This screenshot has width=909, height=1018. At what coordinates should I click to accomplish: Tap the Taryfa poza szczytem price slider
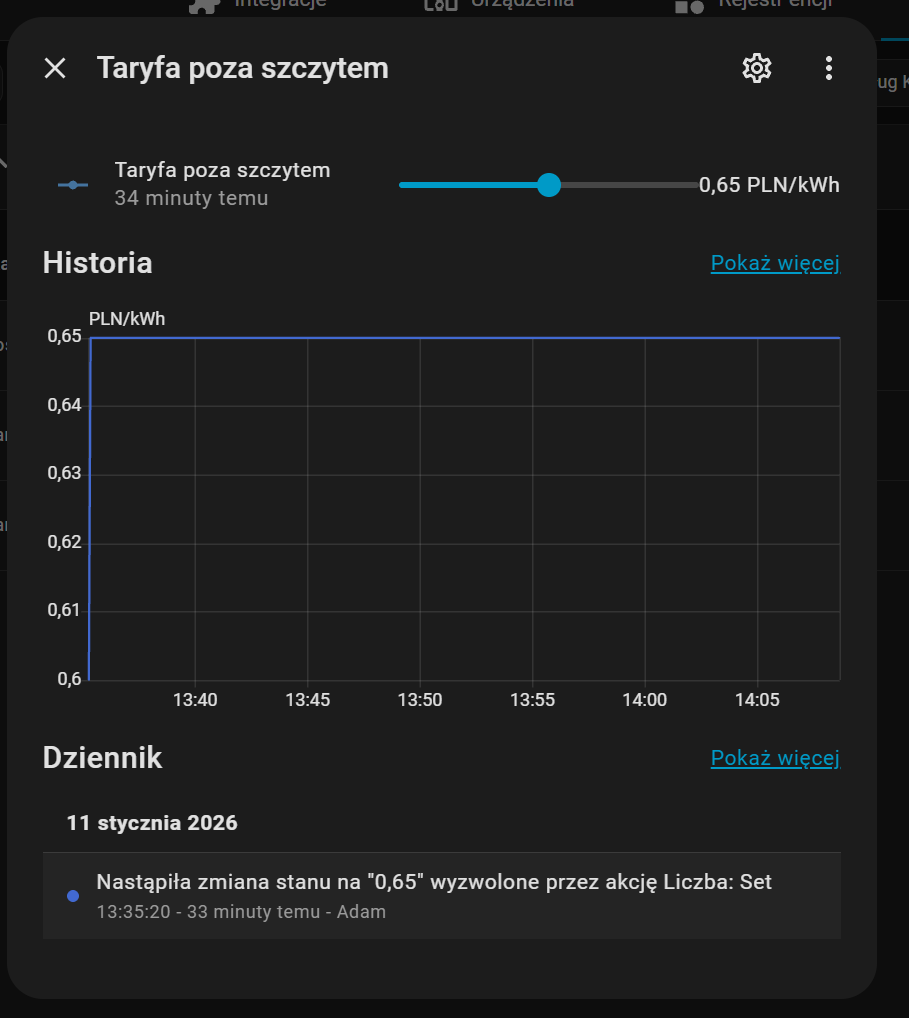point(548,185)
